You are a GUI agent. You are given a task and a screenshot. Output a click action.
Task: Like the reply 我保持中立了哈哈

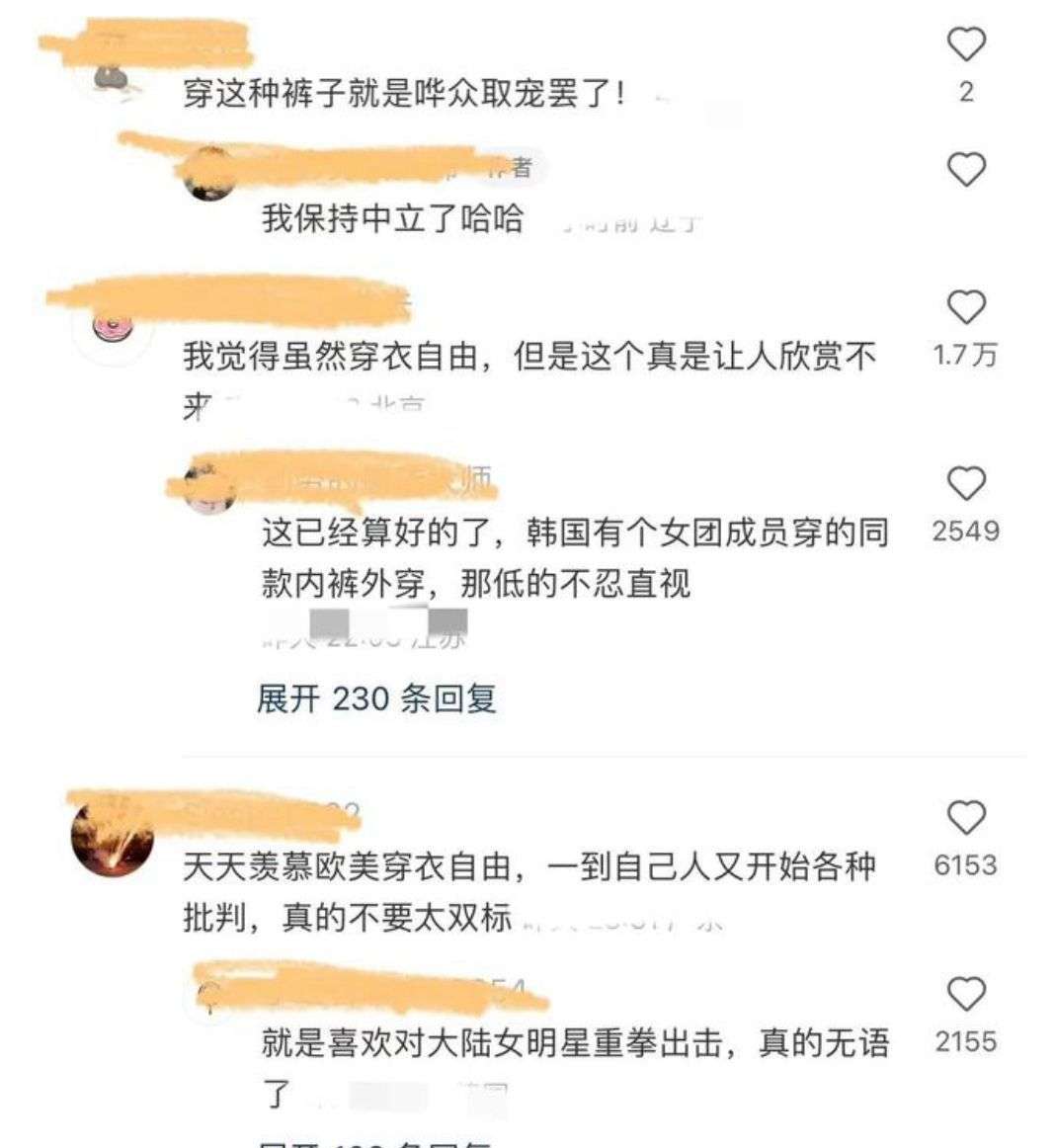966,170
